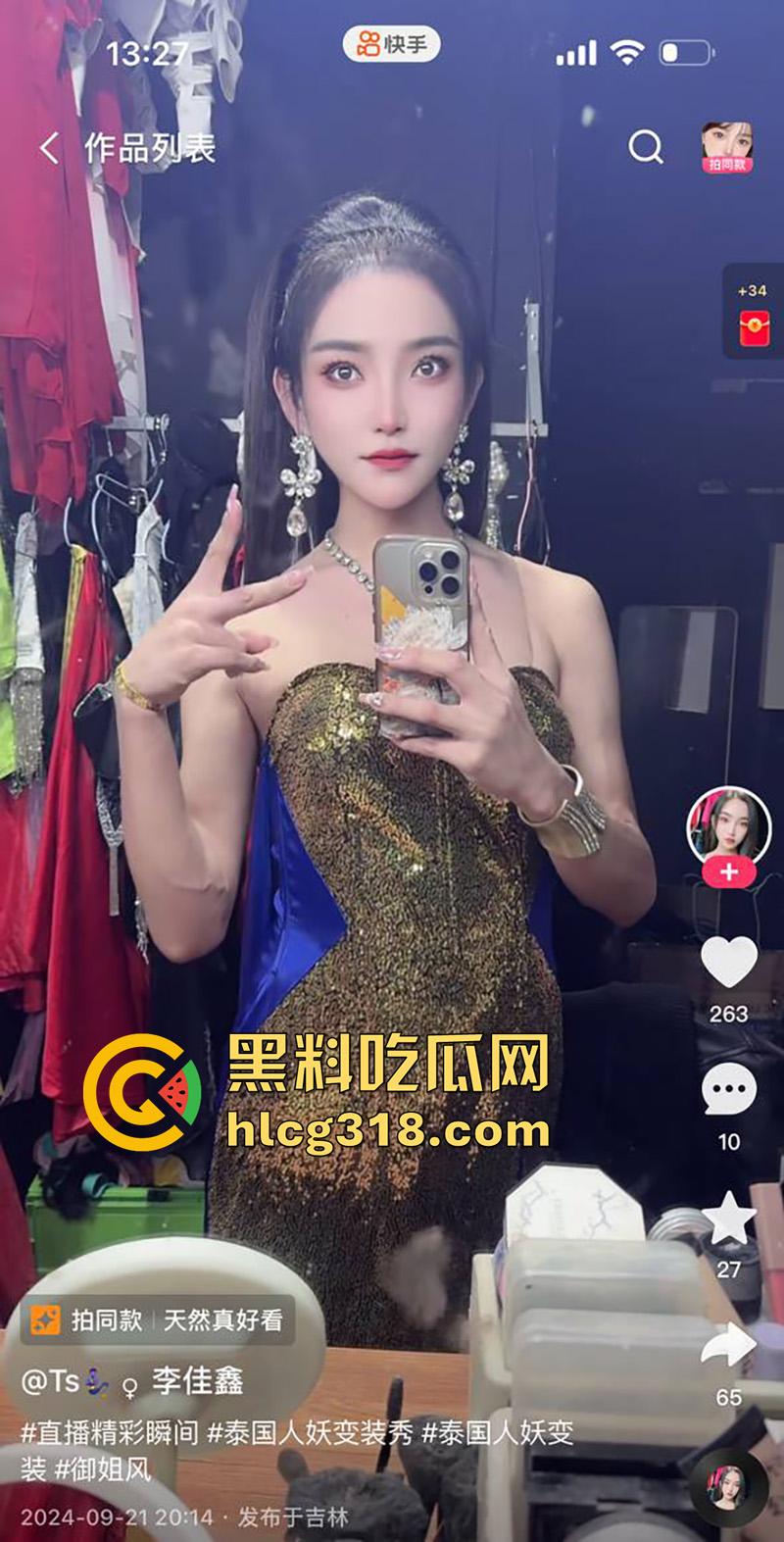Viewport: 784px width, 1542px height.
Task: Tap the search magnifier icon
Action: pyautogui.click(x=644, y=147)
